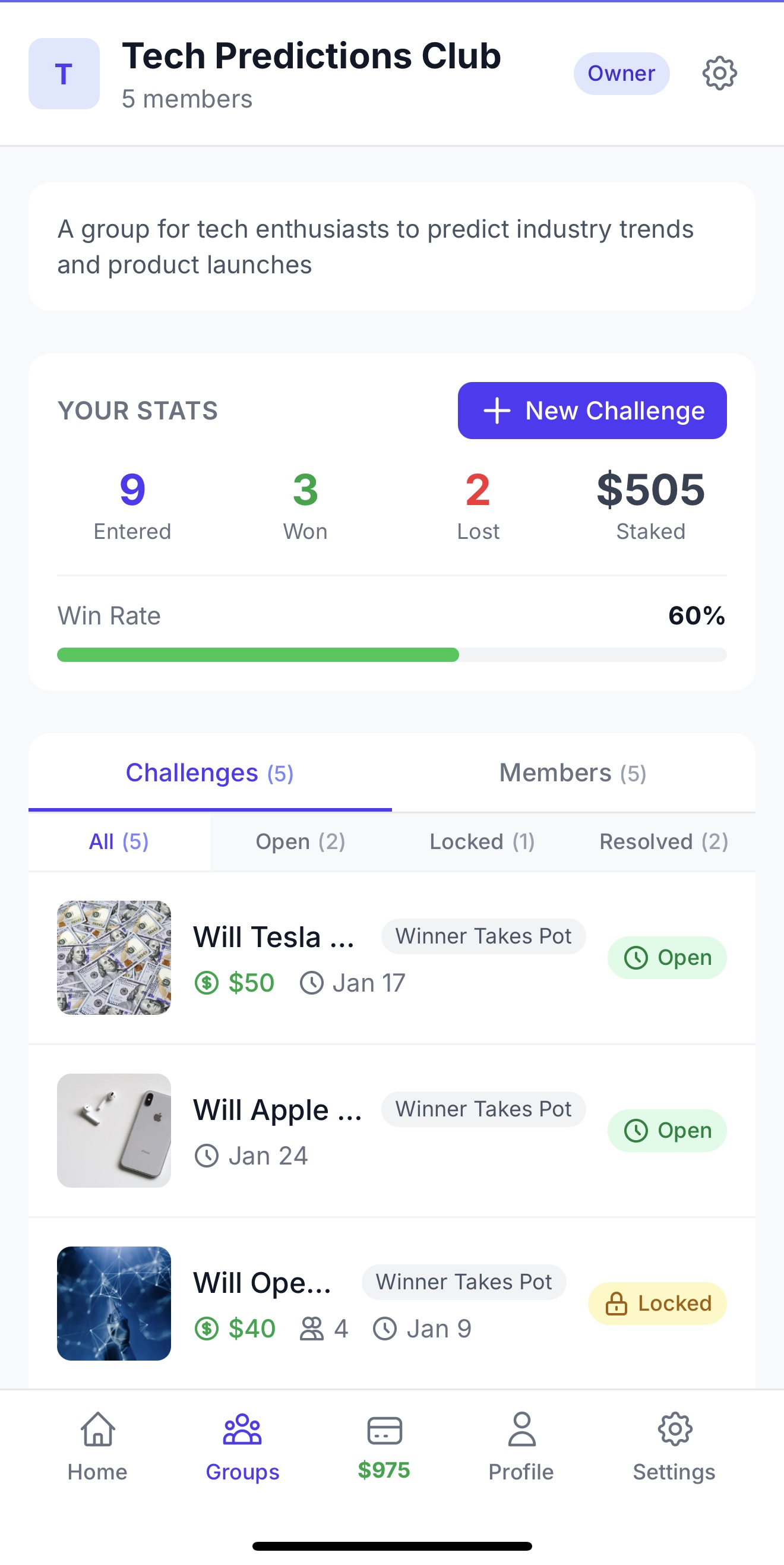Switch to the Members tab
Image resolution: width=784 pixels, height=1565 pixels.
tap(571, 772)
